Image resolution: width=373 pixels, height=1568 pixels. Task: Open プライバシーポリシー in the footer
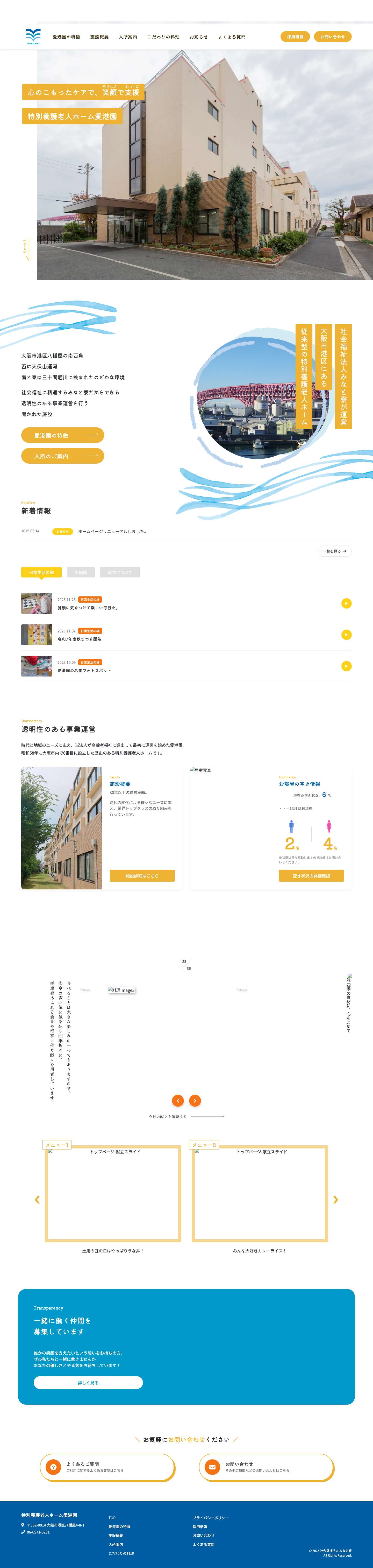click(211, 1517)
